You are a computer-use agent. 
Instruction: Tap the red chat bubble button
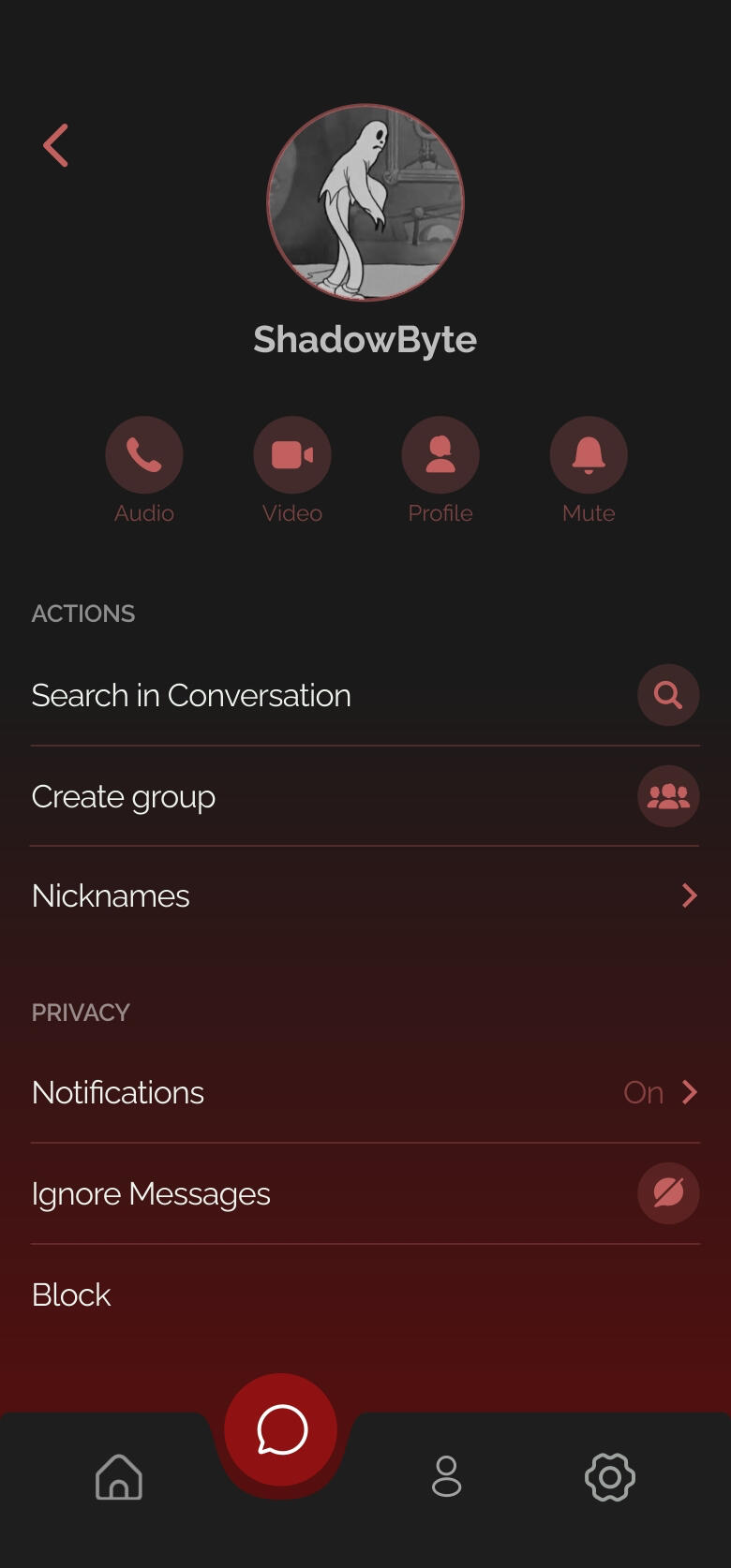[x=281, y=1430]
